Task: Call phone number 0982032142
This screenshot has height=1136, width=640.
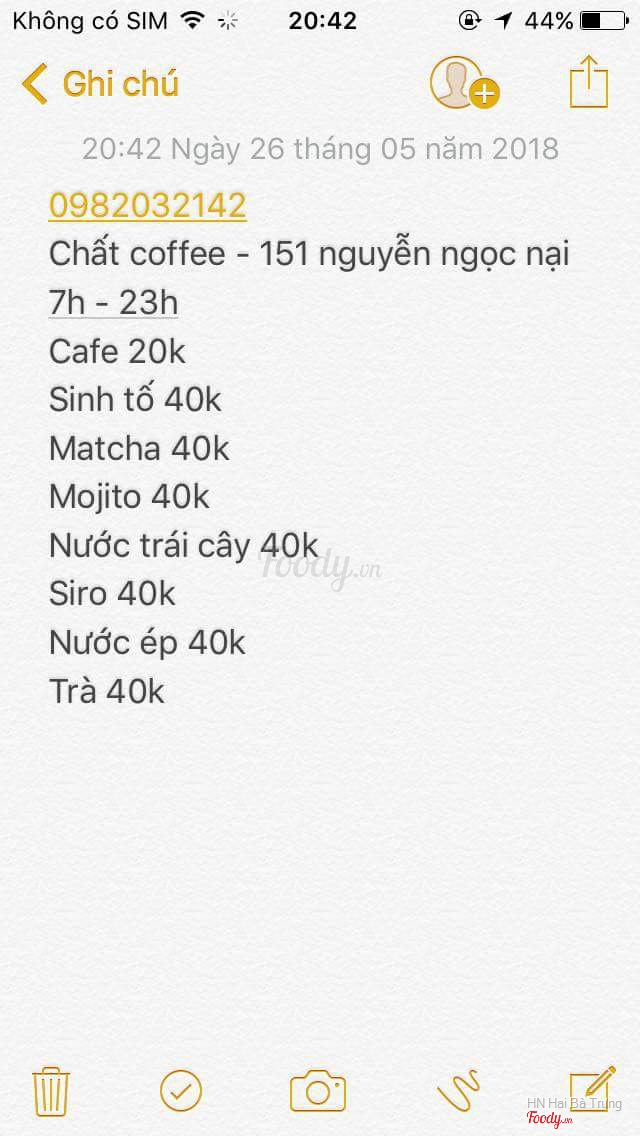Action: click(x=147, y=205)
